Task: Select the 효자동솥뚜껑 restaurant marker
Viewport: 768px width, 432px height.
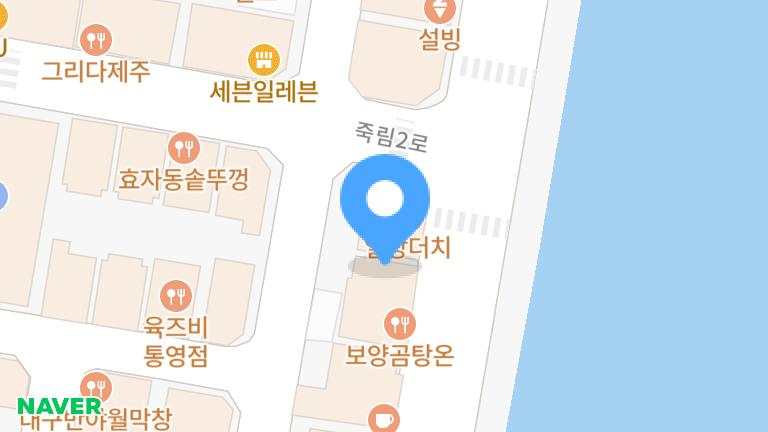Action: point(183,149)
